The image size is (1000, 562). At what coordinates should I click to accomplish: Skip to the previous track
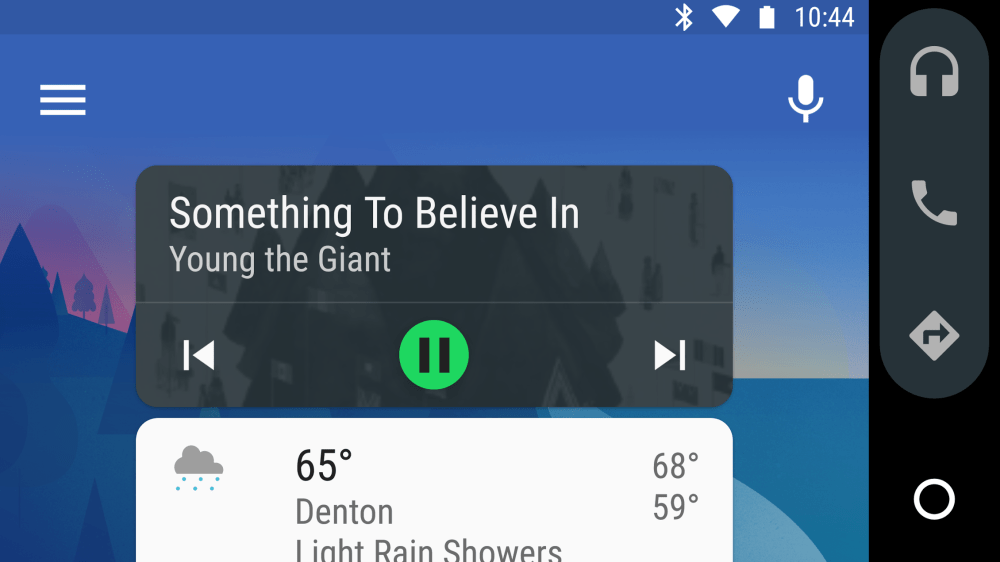tap(199, 354)
